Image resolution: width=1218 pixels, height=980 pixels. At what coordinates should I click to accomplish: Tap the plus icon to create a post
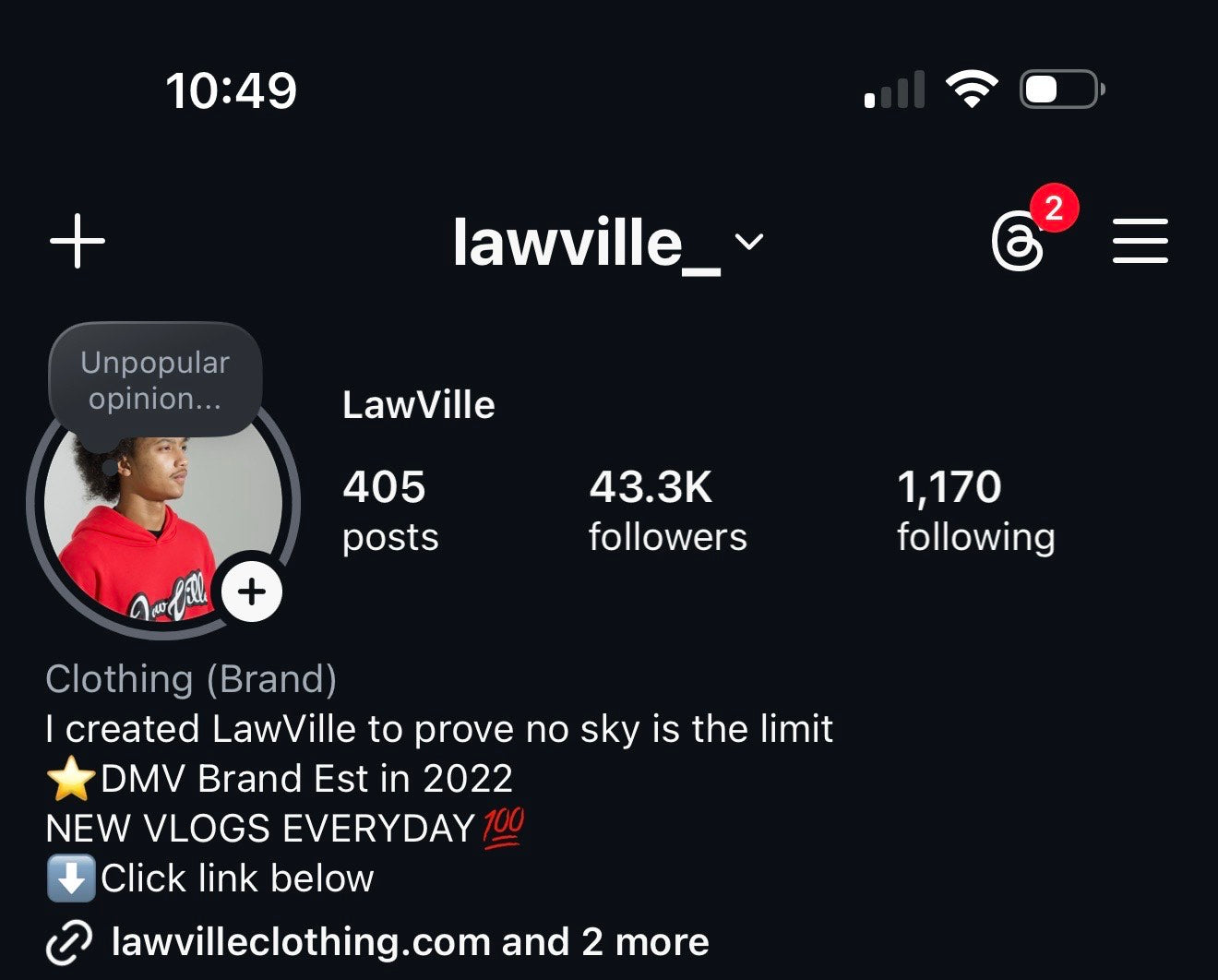click(78, 241)
